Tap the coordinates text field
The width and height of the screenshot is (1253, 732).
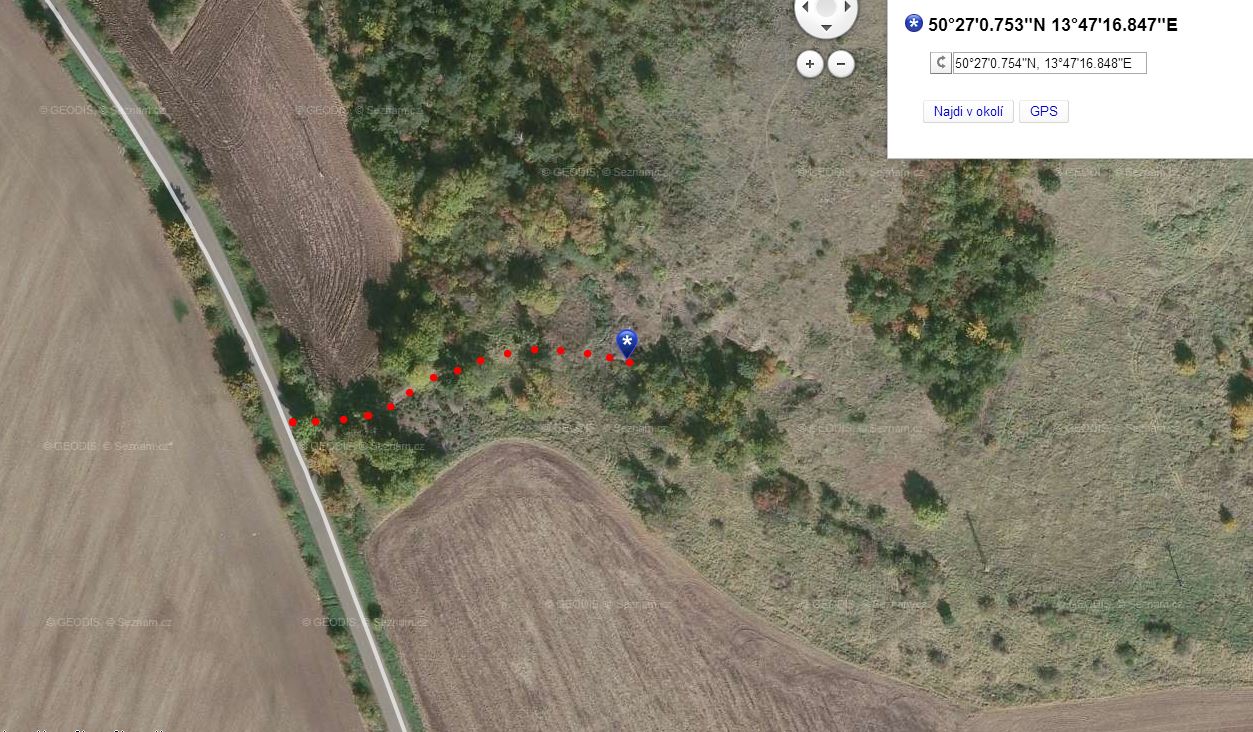(x=1048, y=63)
